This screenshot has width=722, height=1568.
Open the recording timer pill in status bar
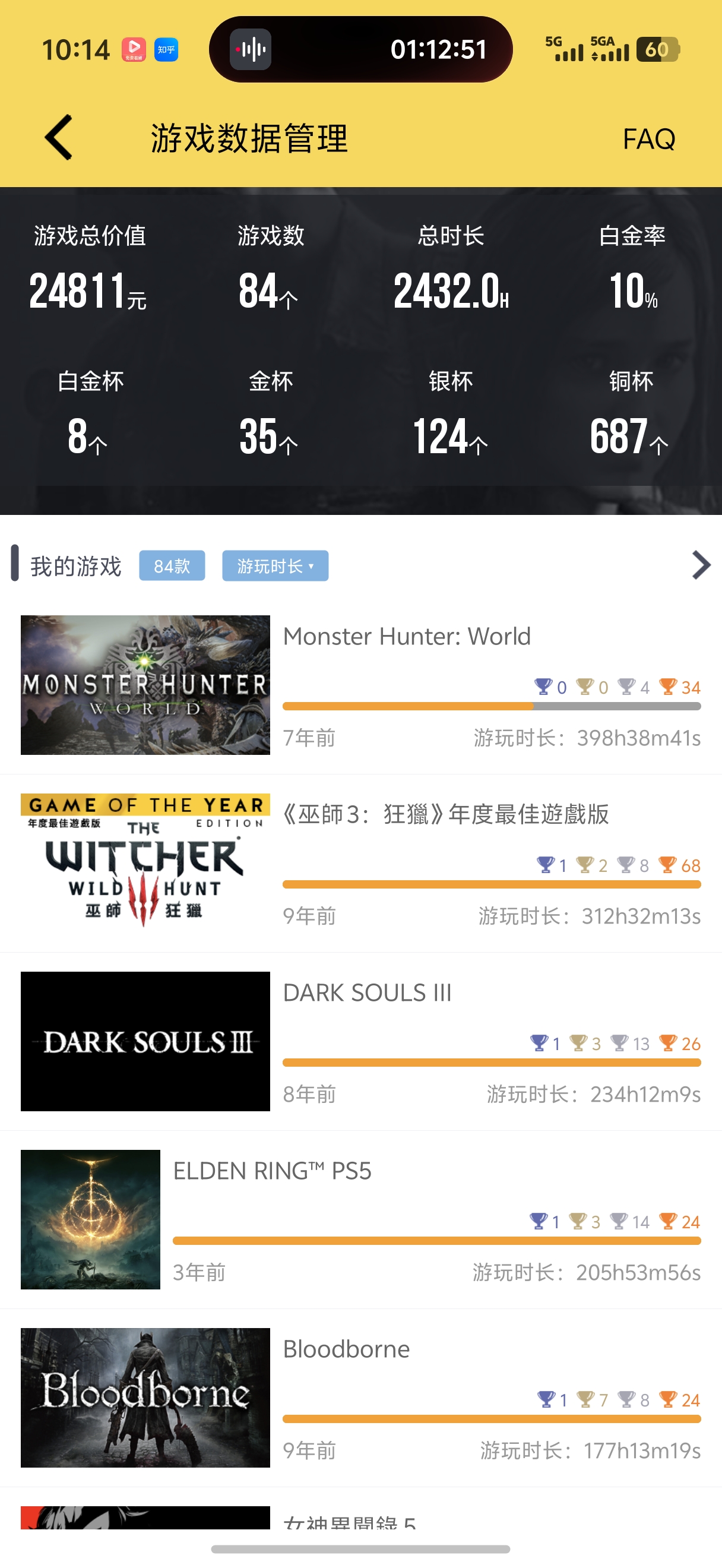360,50
